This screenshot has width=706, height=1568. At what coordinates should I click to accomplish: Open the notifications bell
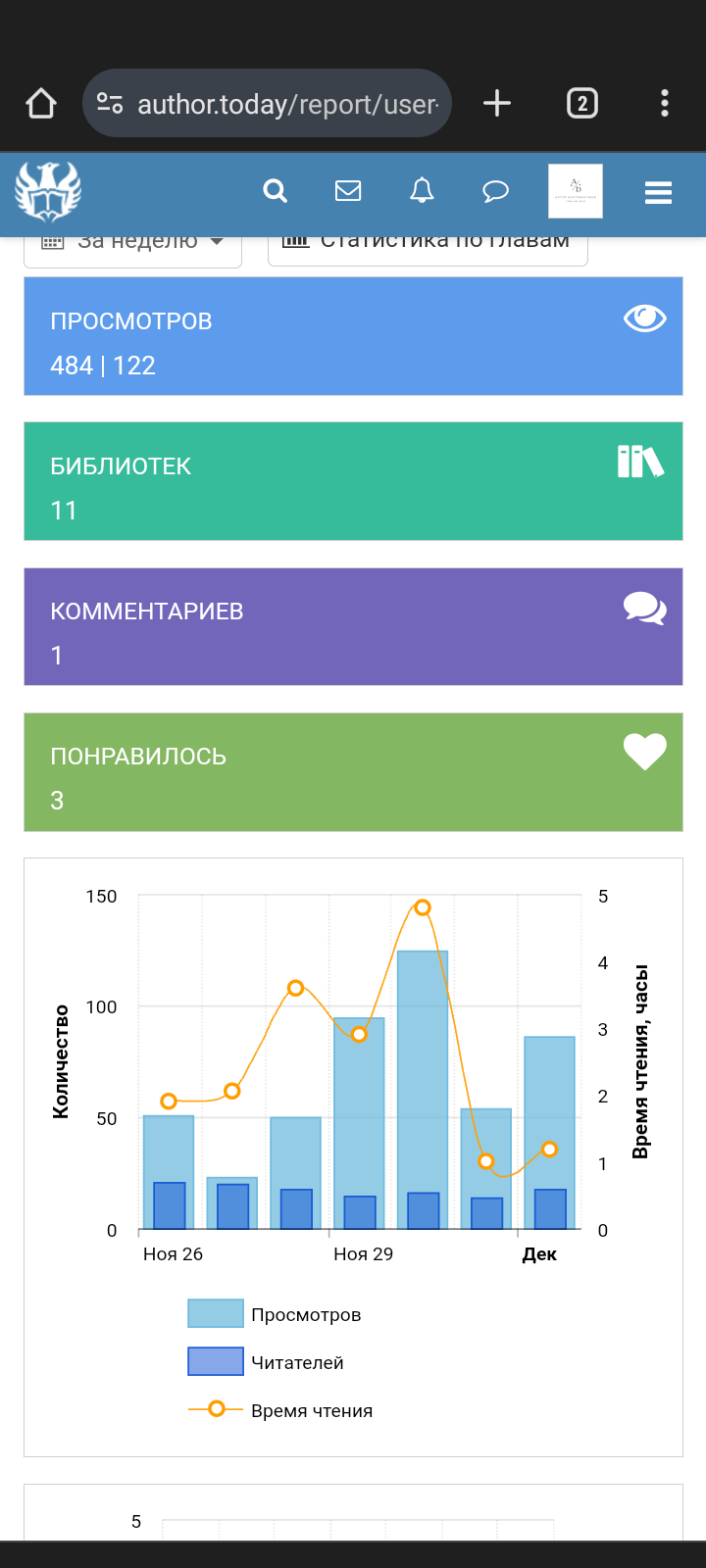pos(422,190)
